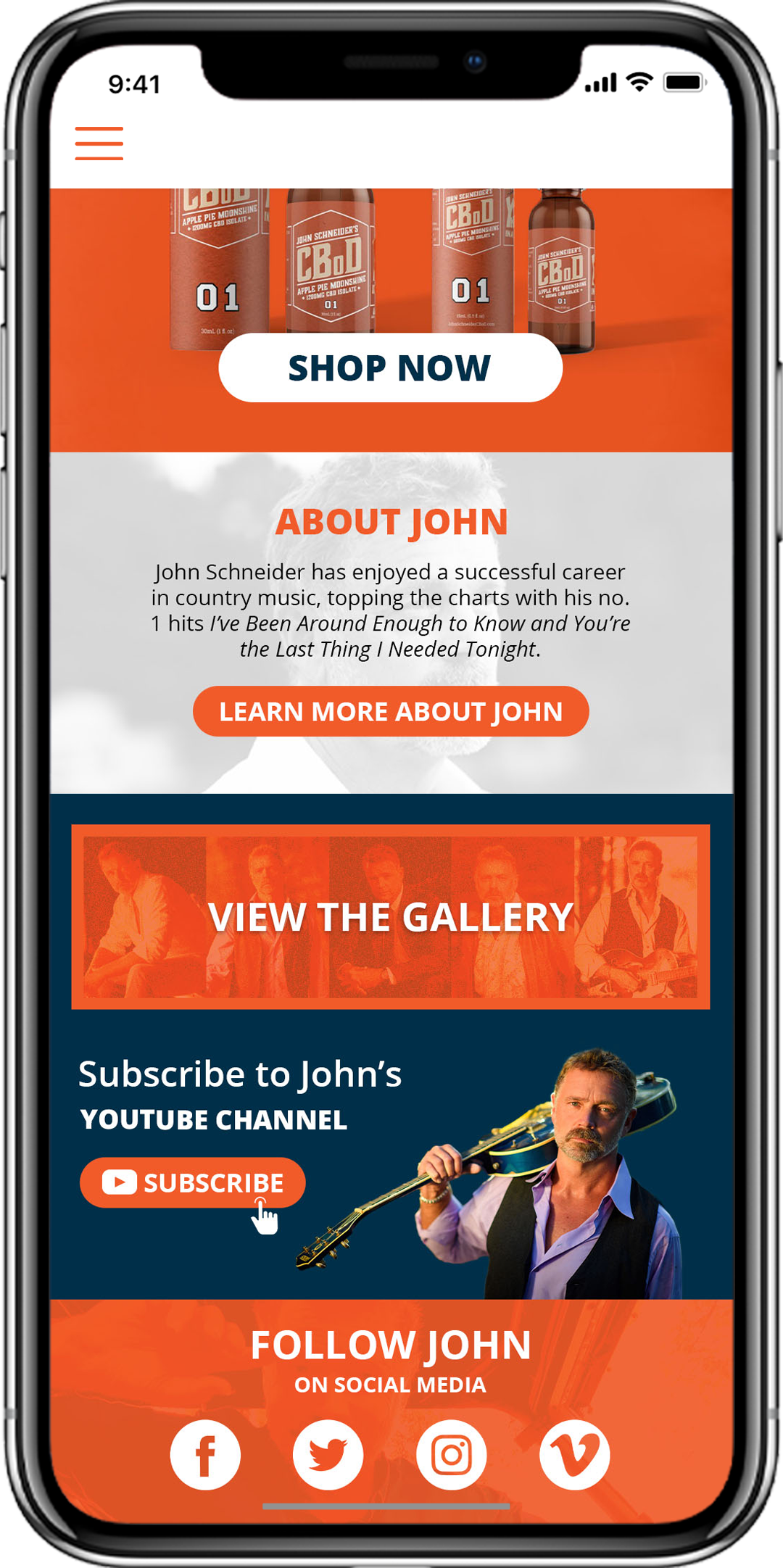
Task: Learn more about John
Action: pos(390,711)
